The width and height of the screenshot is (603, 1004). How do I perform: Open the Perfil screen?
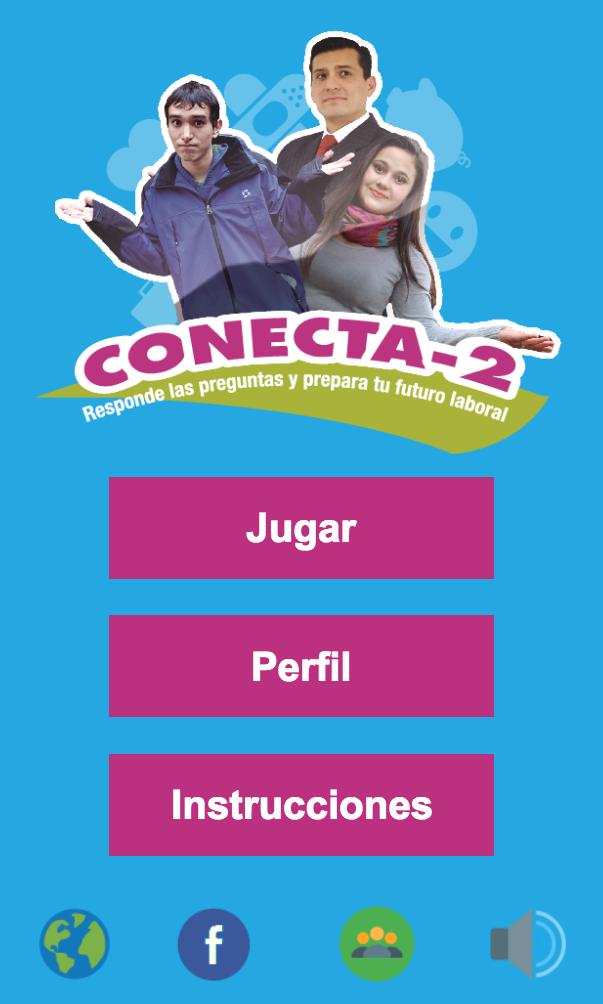(x=301, y=666)
